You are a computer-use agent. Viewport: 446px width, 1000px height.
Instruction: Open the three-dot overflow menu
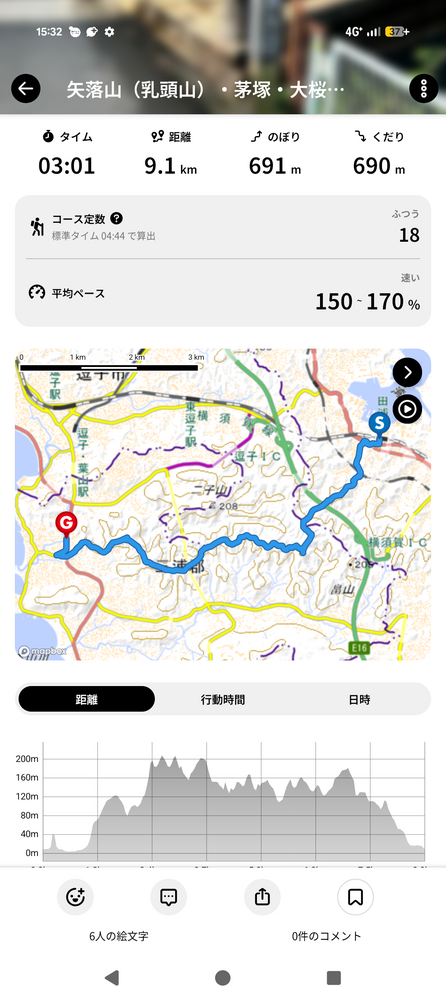(424, 89)
